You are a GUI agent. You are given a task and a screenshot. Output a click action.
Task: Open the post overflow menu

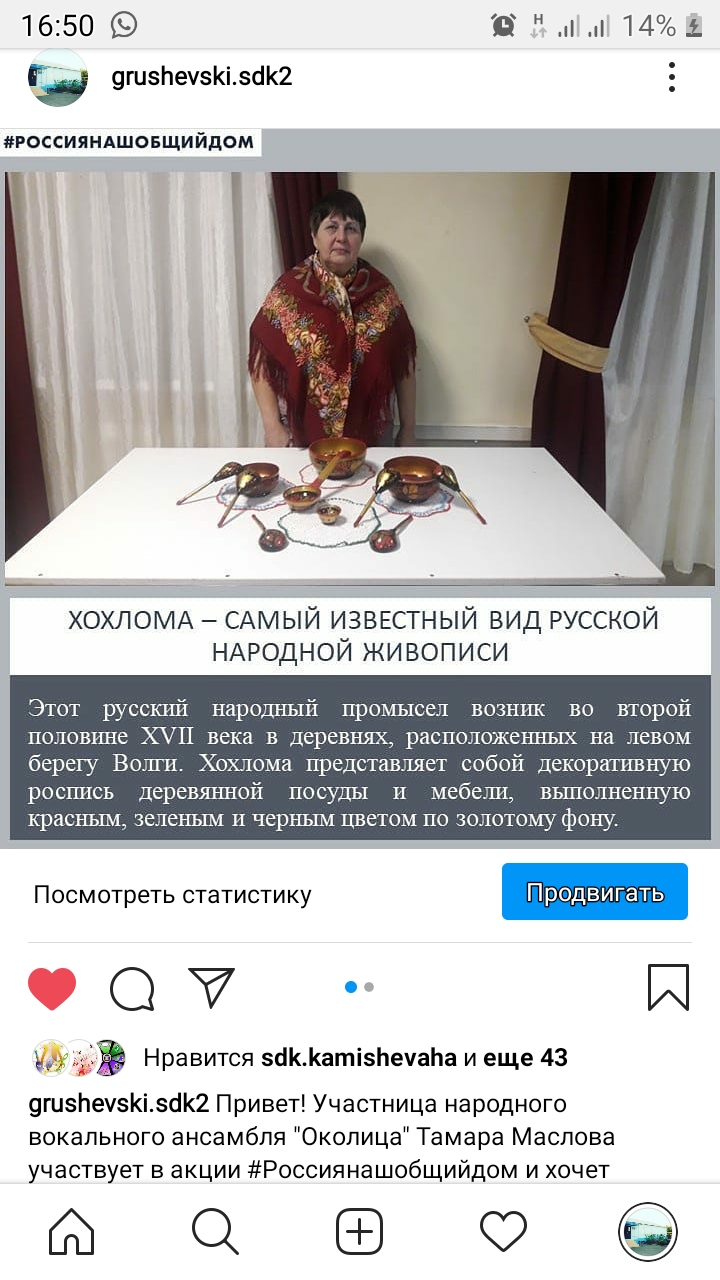tap(672, 77)
